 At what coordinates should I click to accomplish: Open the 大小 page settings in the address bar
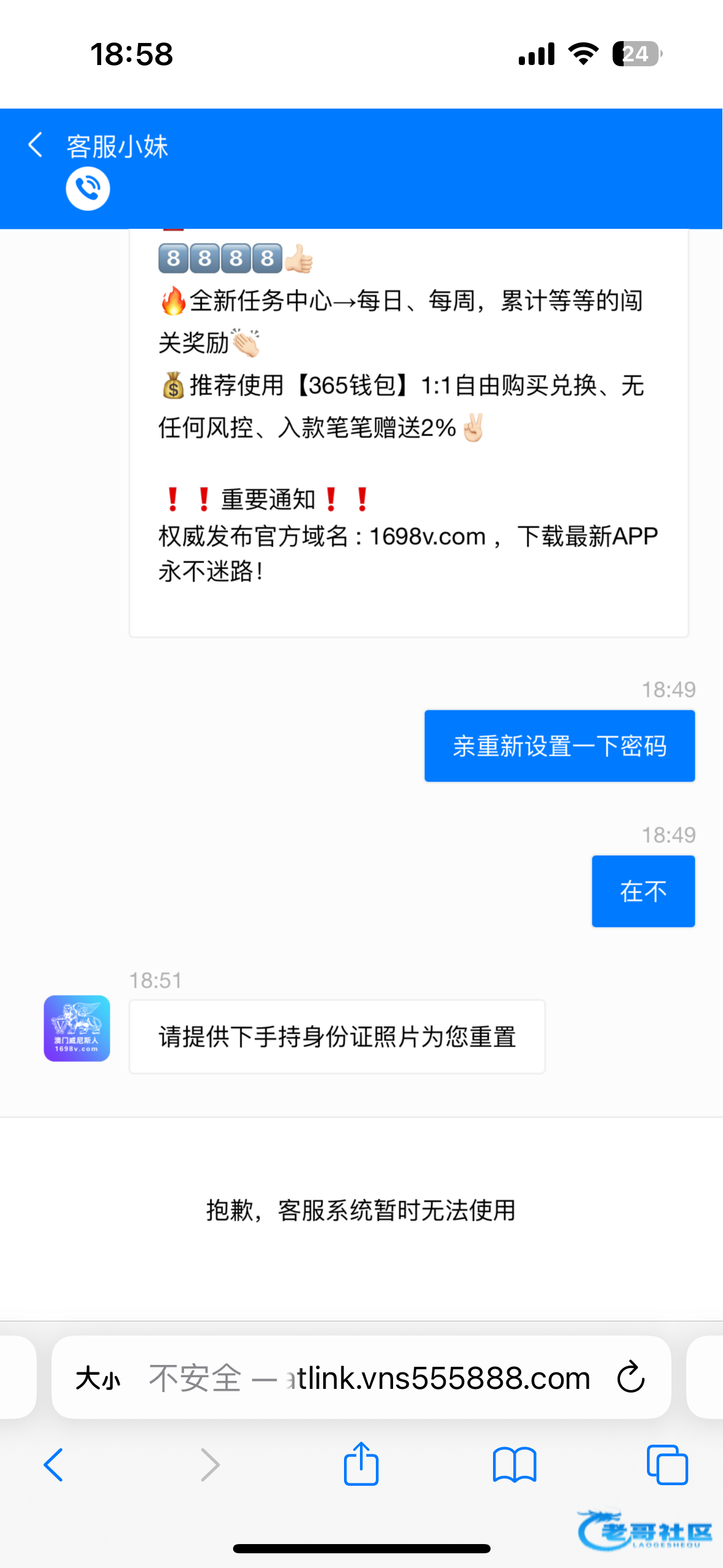(98, 1378)
